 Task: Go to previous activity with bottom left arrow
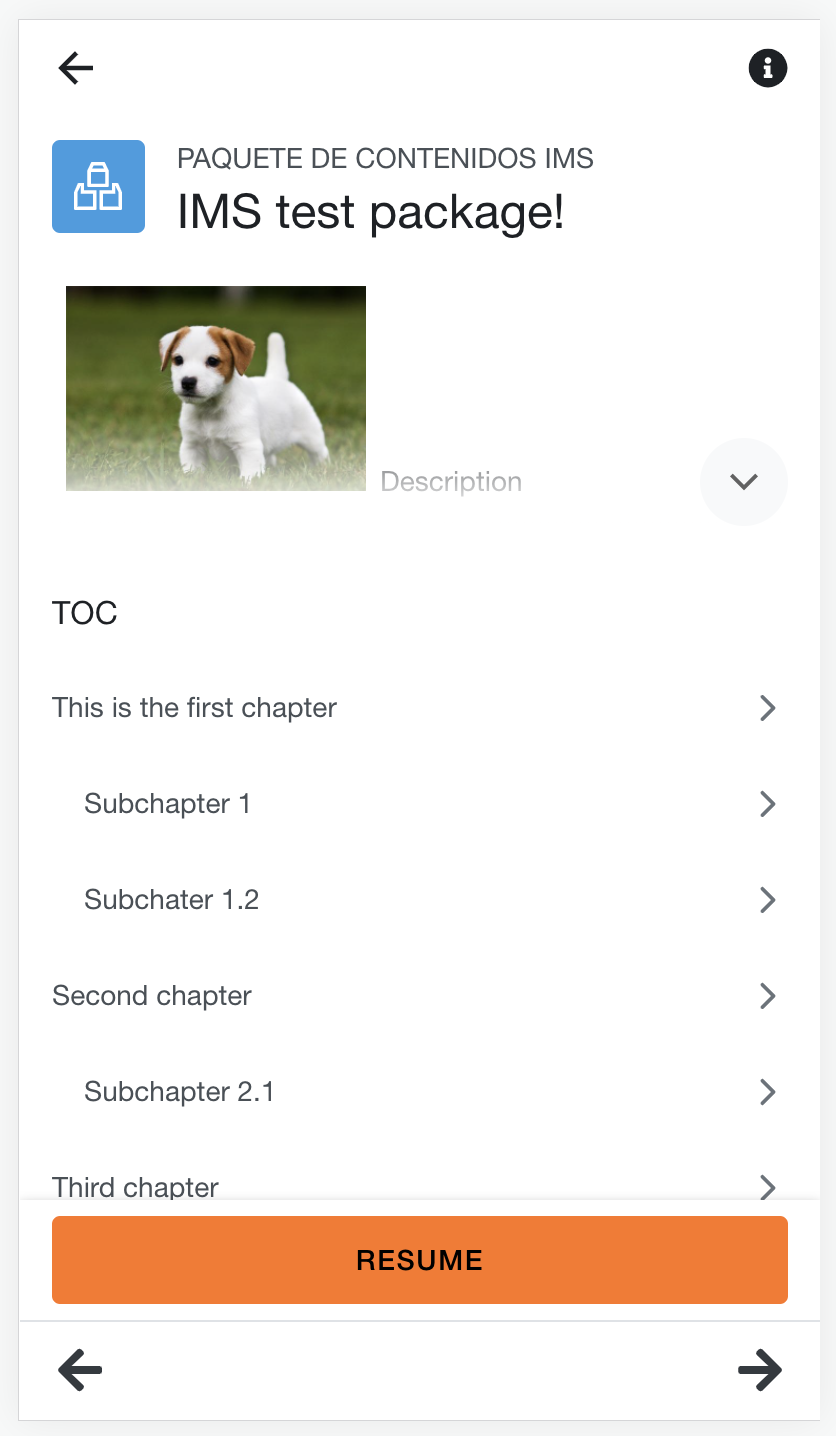(x=80, y=1370)
